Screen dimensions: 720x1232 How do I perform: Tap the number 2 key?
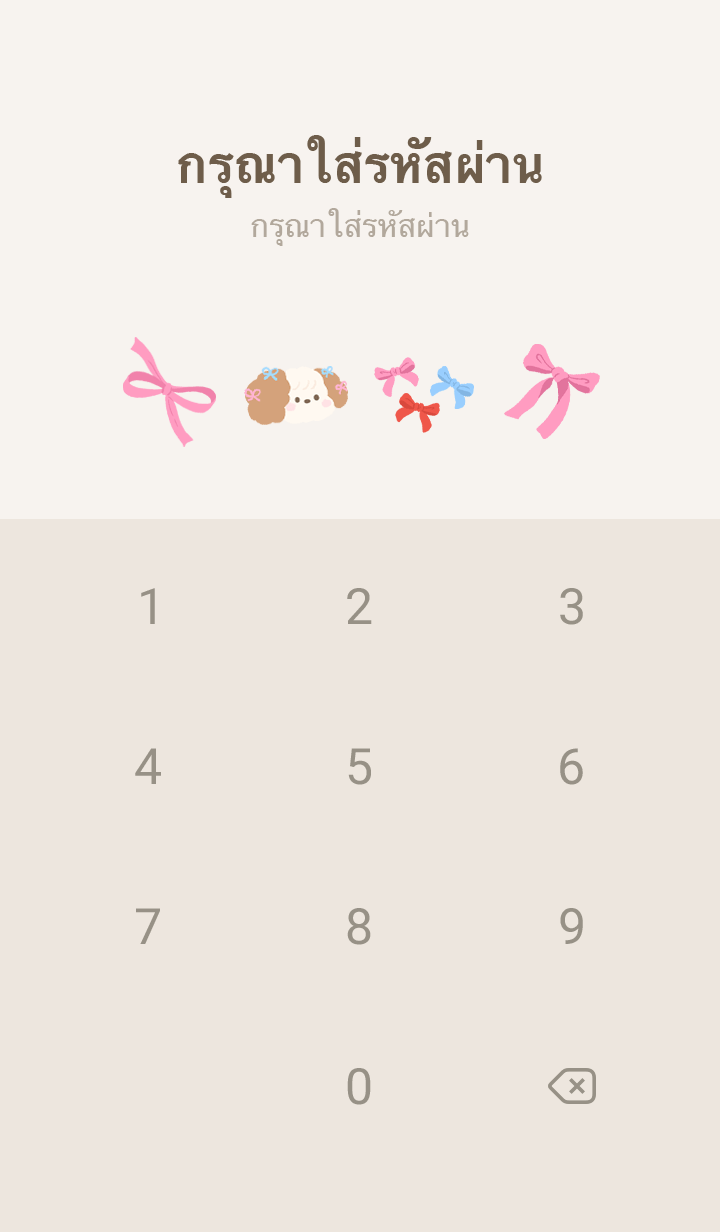point(359,607)
